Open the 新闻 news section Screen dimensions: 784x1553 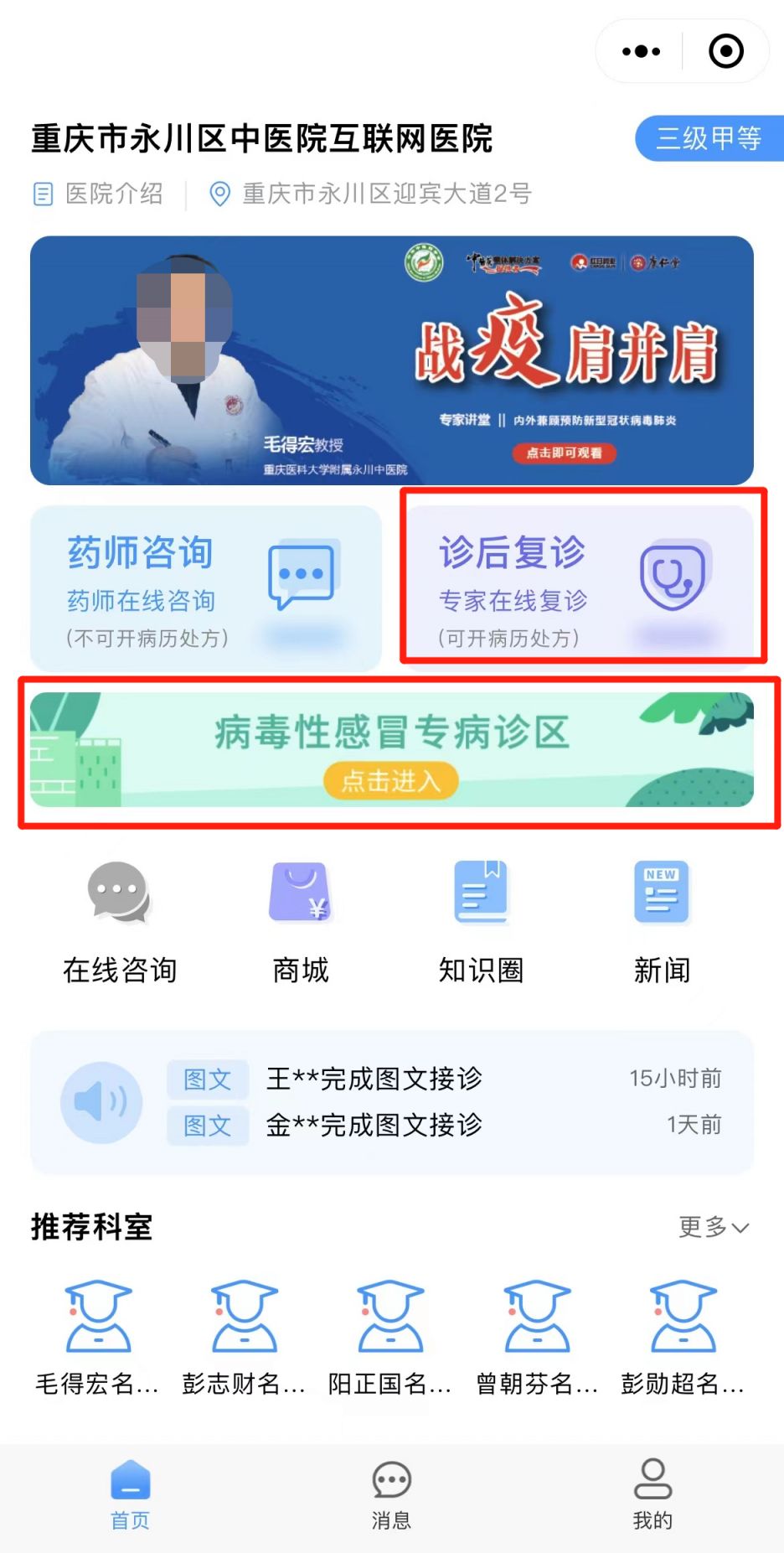coord(662,922)
